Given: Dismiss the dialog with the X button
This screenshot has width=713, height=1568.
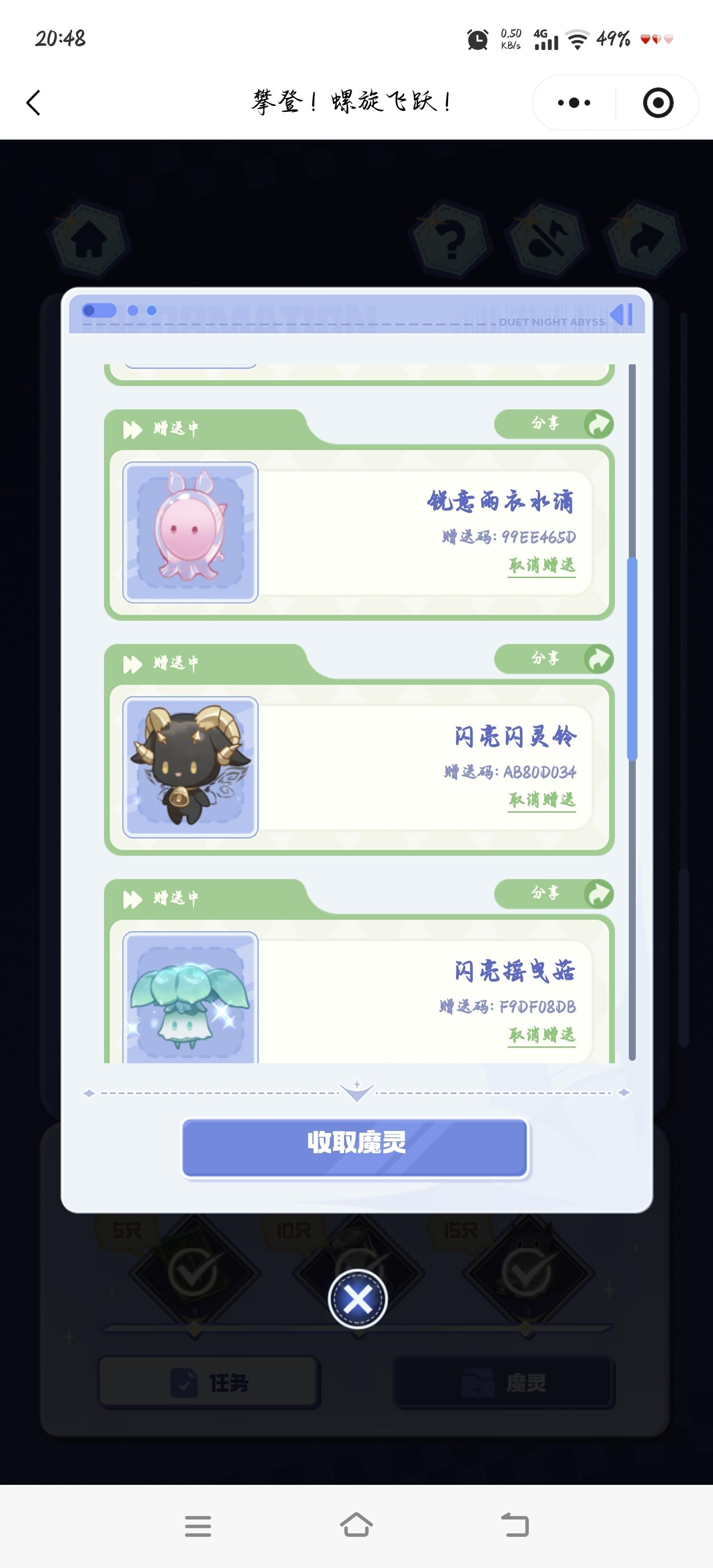Looking at the screenshot, I should point(357,1300).
